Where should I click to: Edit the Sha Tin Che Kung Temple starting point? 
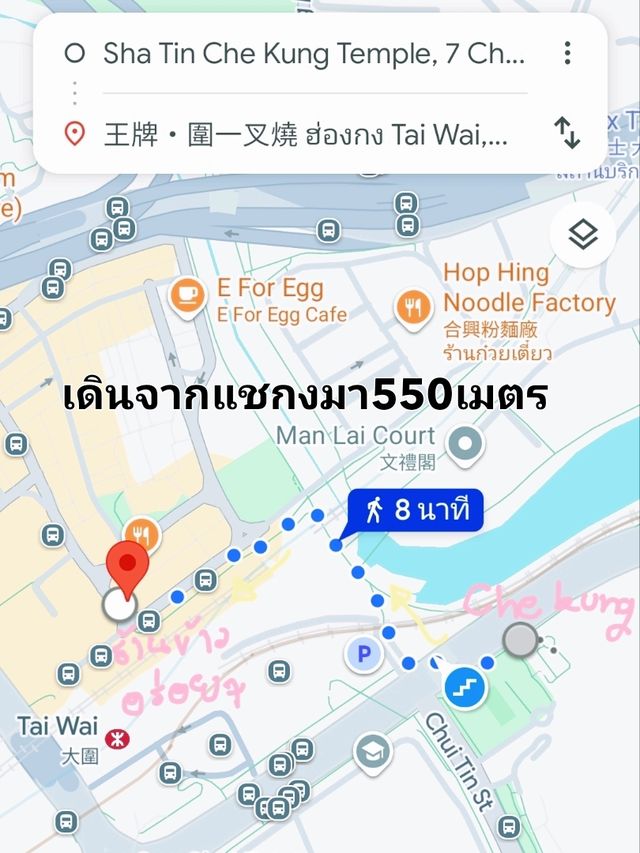[x=314, y=54]
